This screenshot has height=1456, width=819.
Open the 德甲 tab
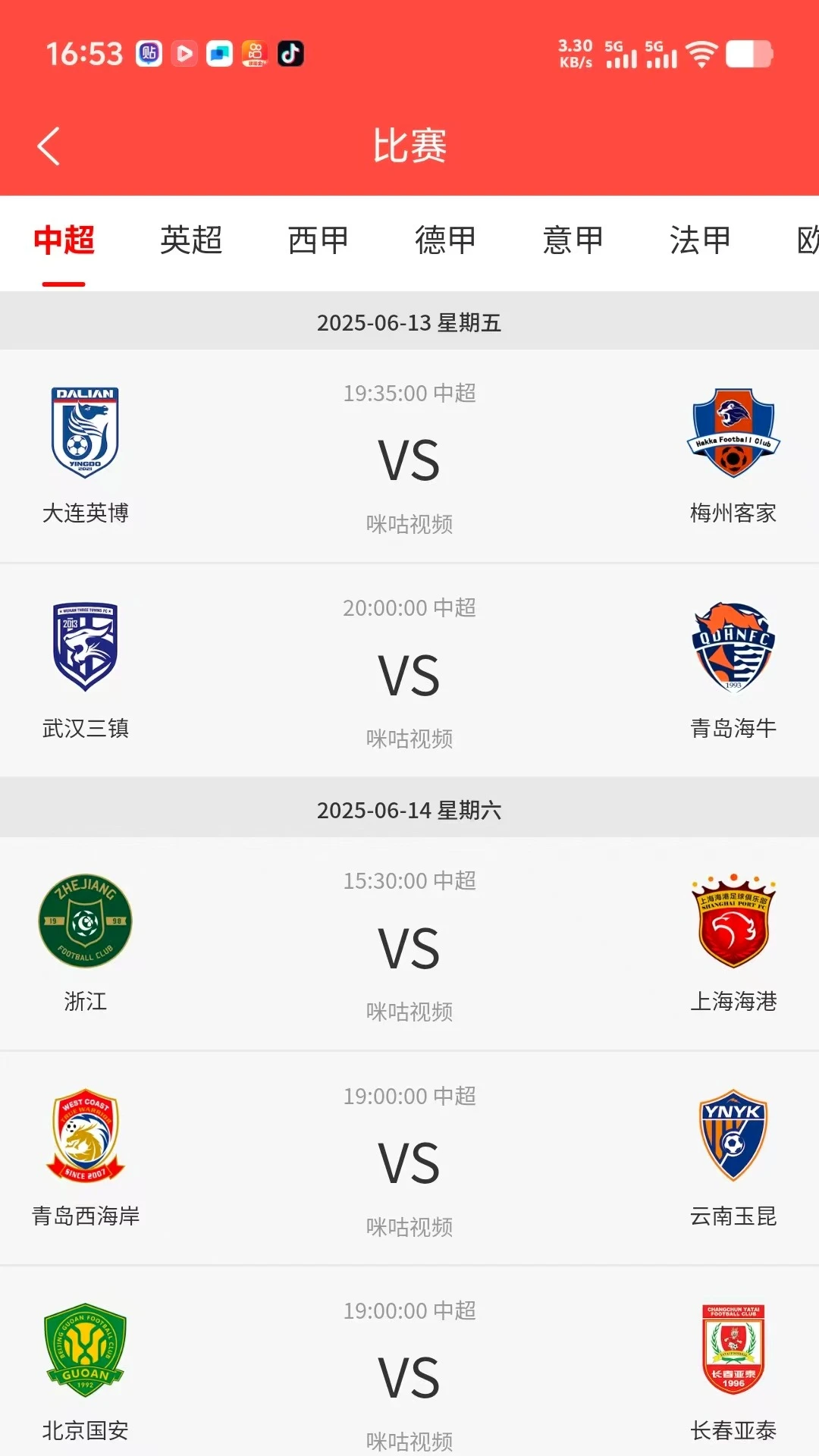pyautogui.click(x=446, y=240)
